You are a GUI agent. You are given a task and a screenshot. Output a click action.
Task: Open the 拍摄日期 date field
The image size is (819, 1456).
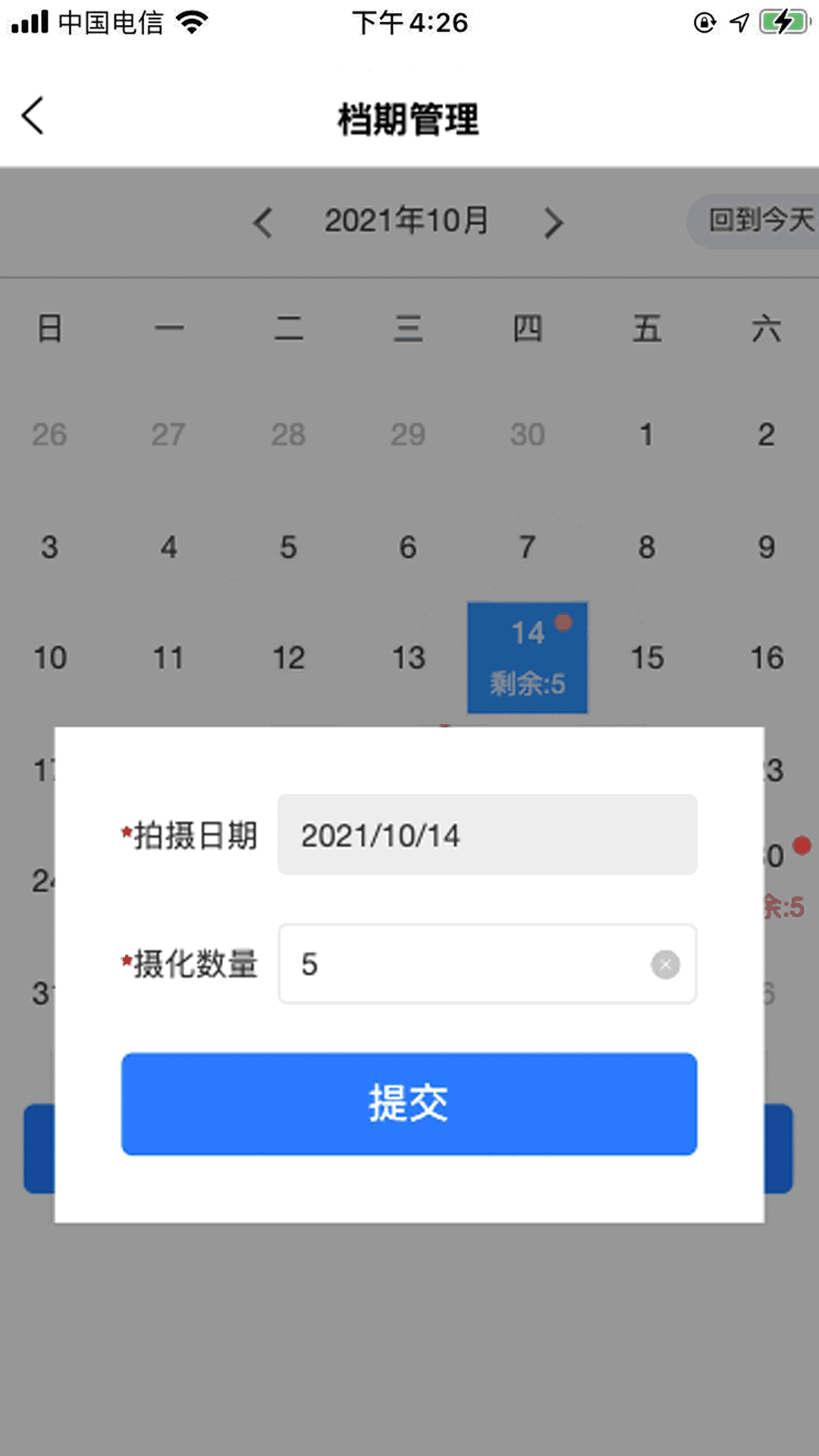(x=487, y=835)
